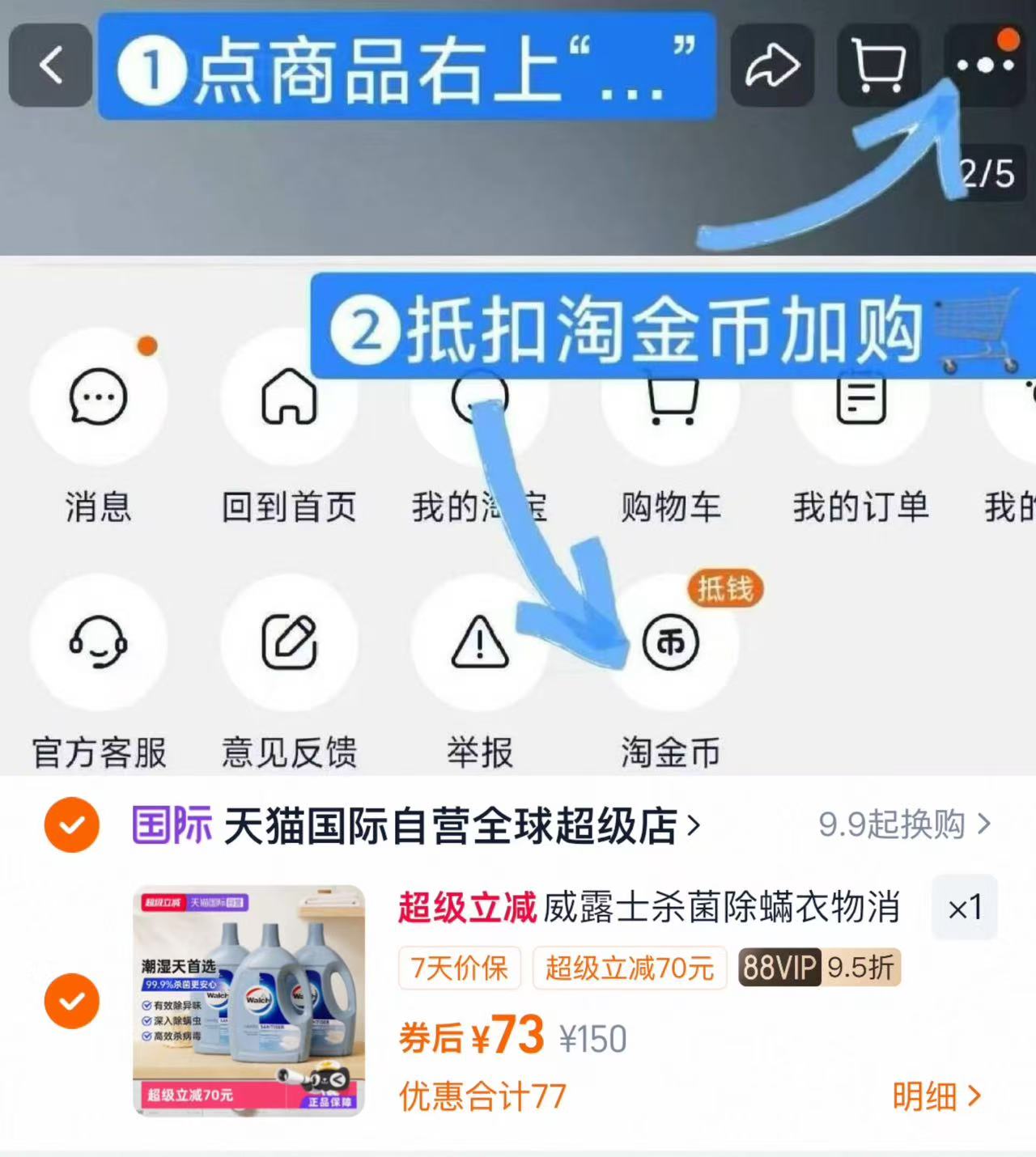Open the shopping cart icon in the top bar
This screenshot has width=1036, height=1157.
click(878, 66)
